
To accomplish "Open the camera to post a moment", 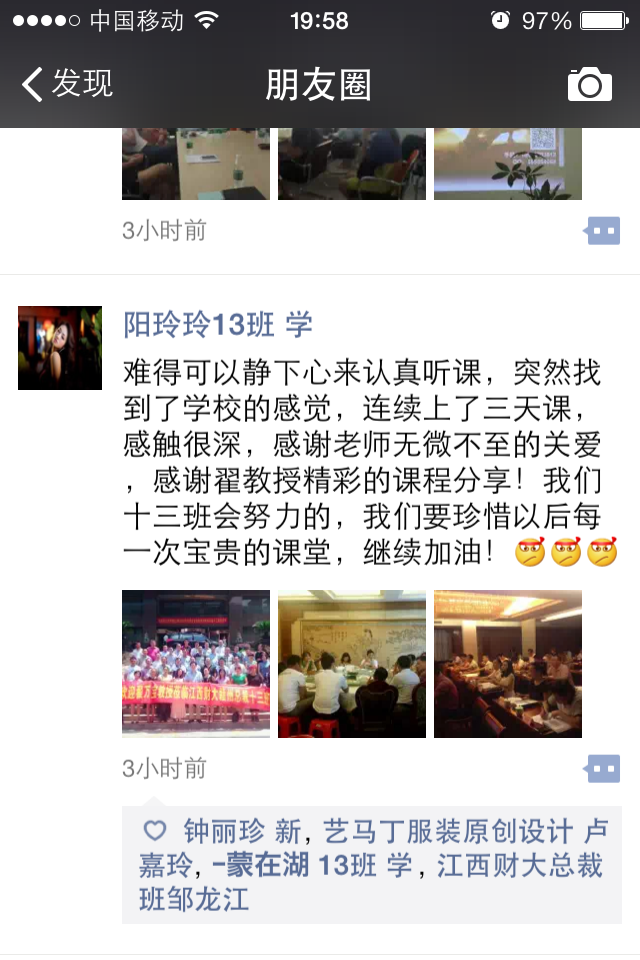I will 589,85.
